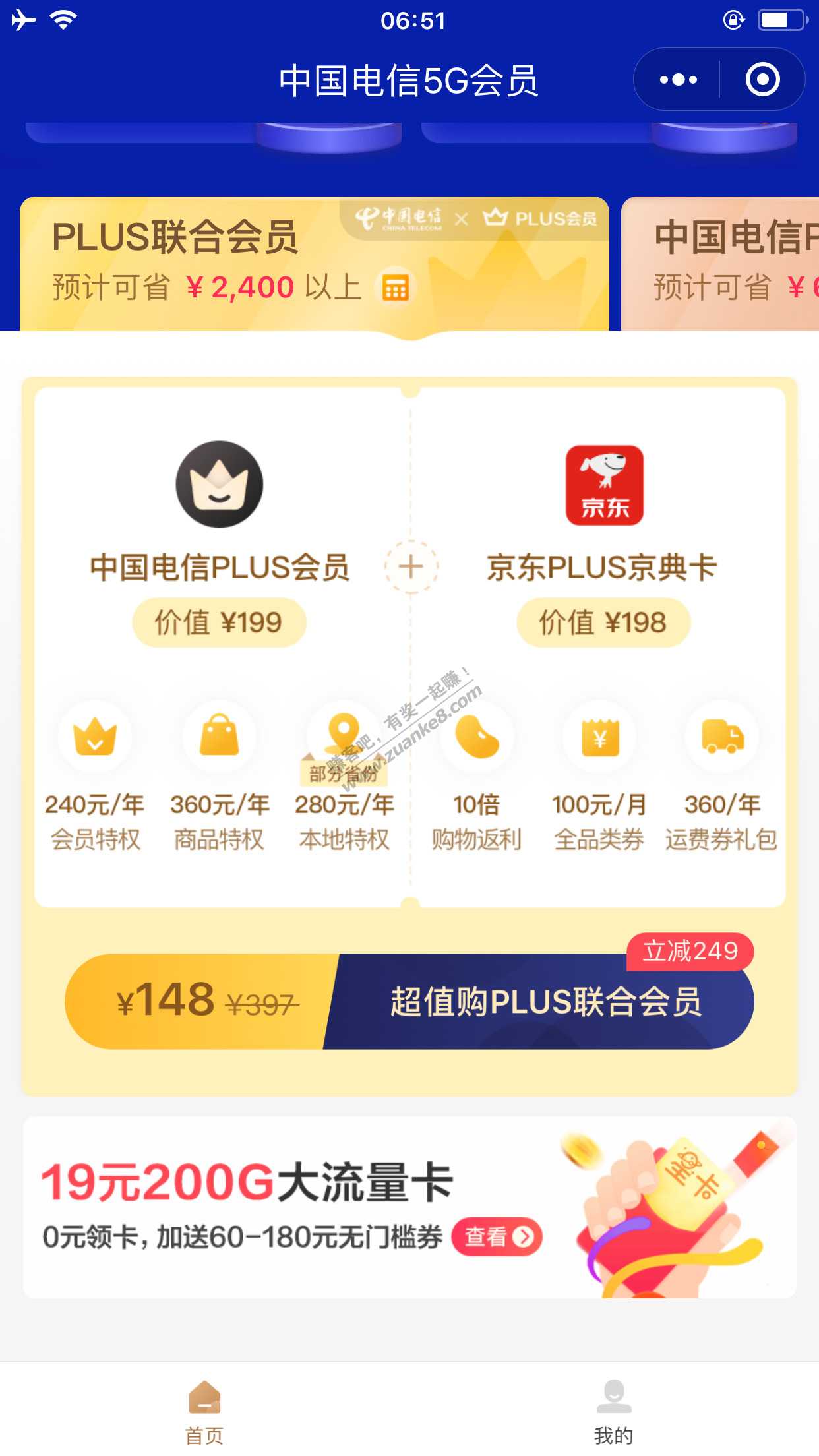Open the savings calculator icon
Screen dimensions: 819x1456
[396, 288]
